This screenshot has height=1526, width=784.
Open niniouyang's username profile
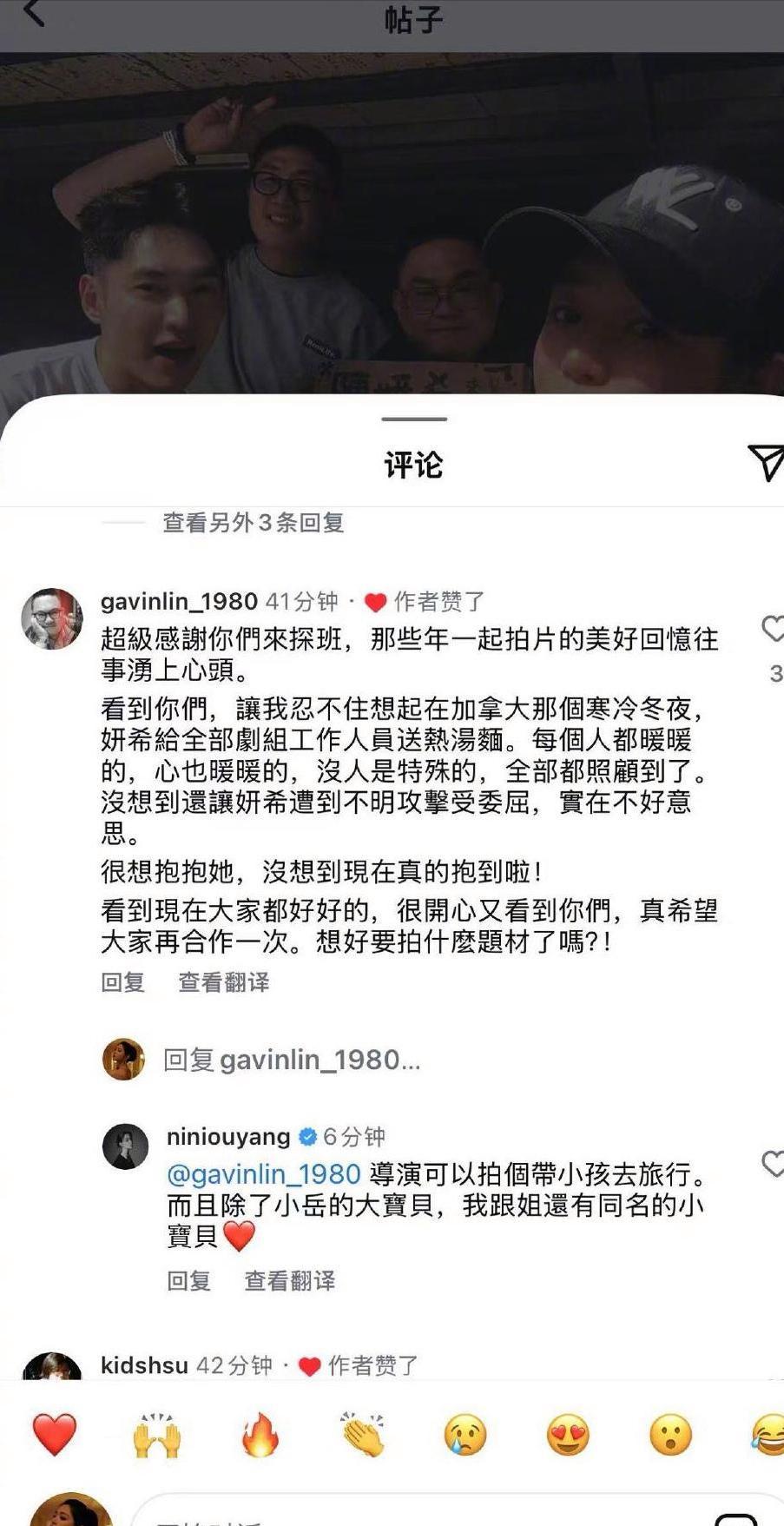coord(228,1136)
